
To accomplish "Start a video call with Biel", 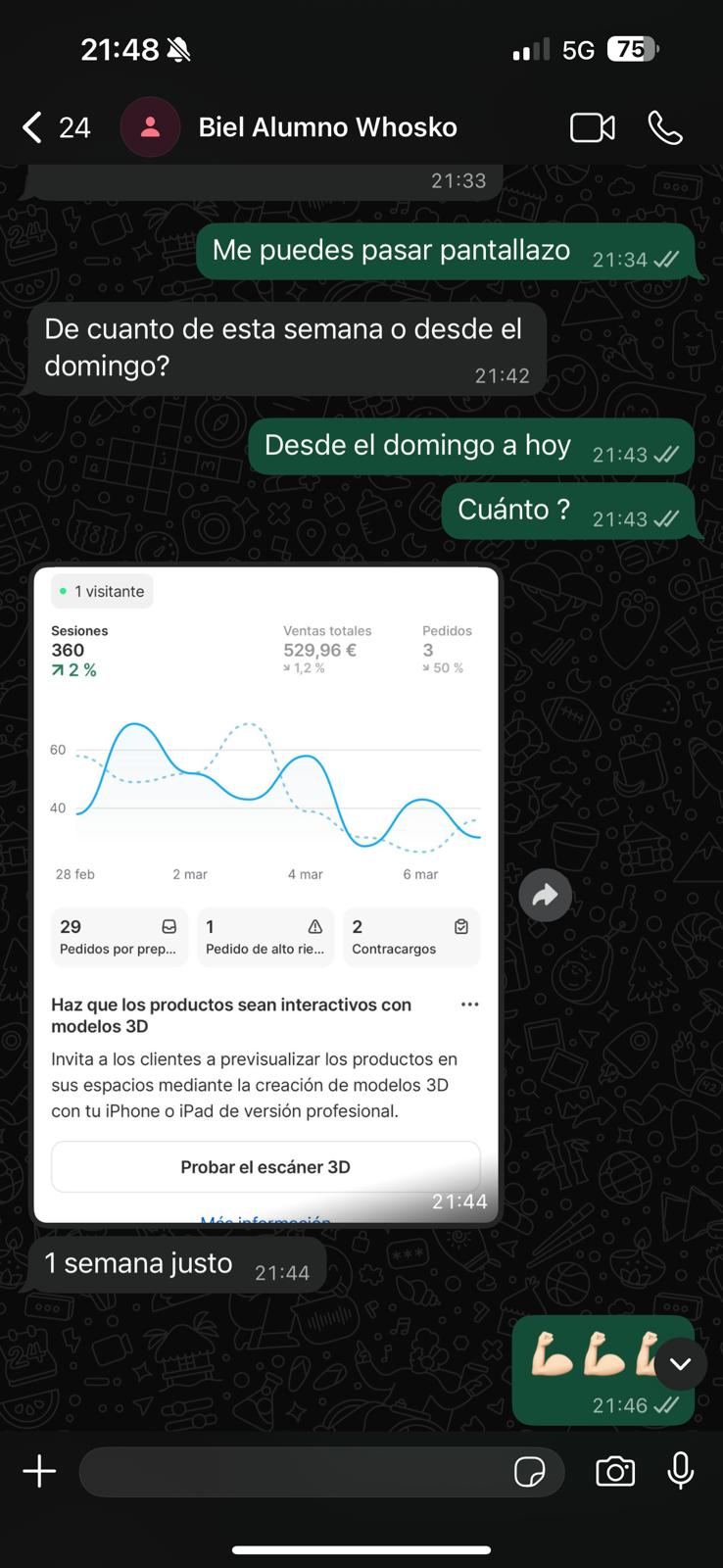I will click(593, 127).
